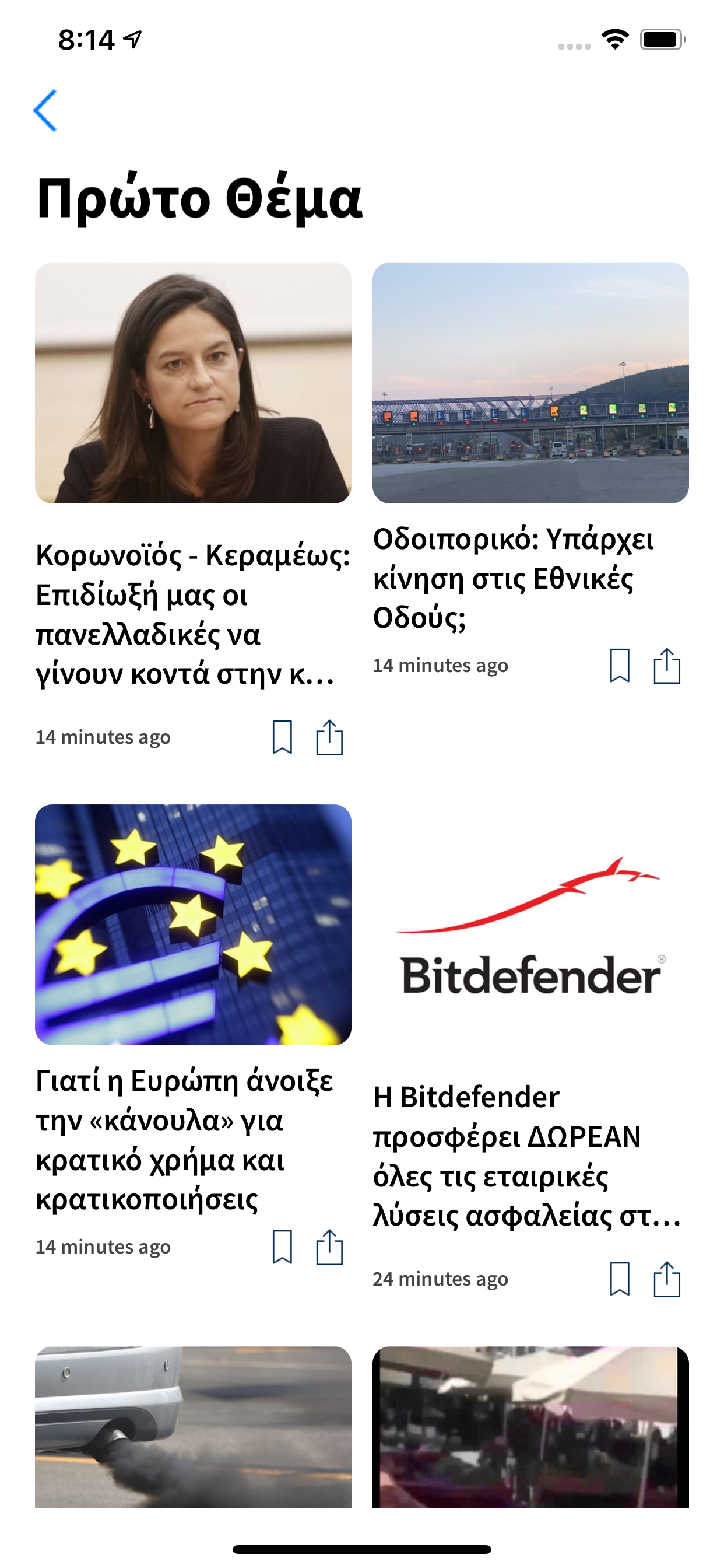Open the article with the car exhaust photo
The height and width of the screenshot is (1568, 724).
[193, 1427]
